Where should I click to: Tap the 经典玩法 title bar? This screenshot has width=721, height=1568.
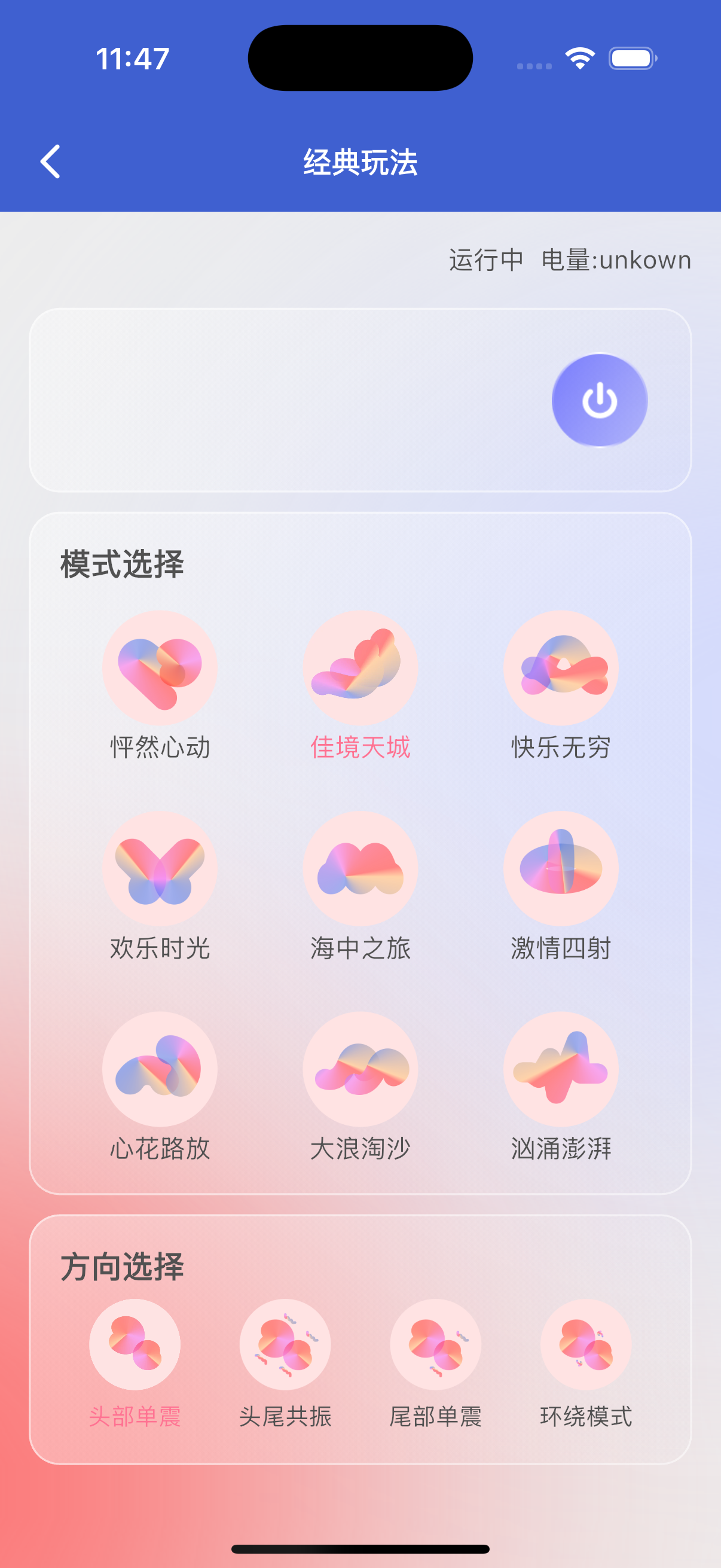tap(360, 161)
